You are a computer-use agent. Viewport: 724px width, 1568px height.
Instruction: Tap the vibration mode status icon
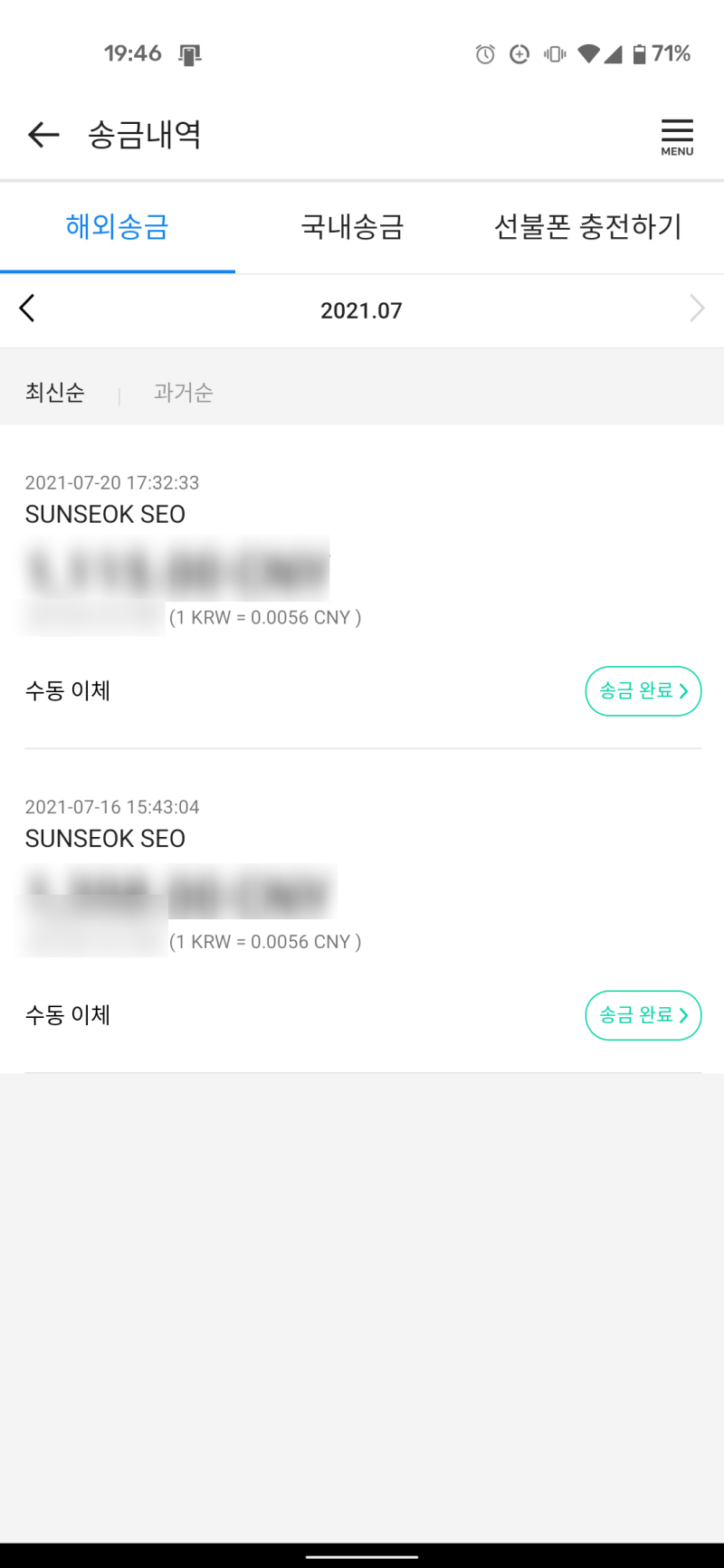click(x=553, y=54)
